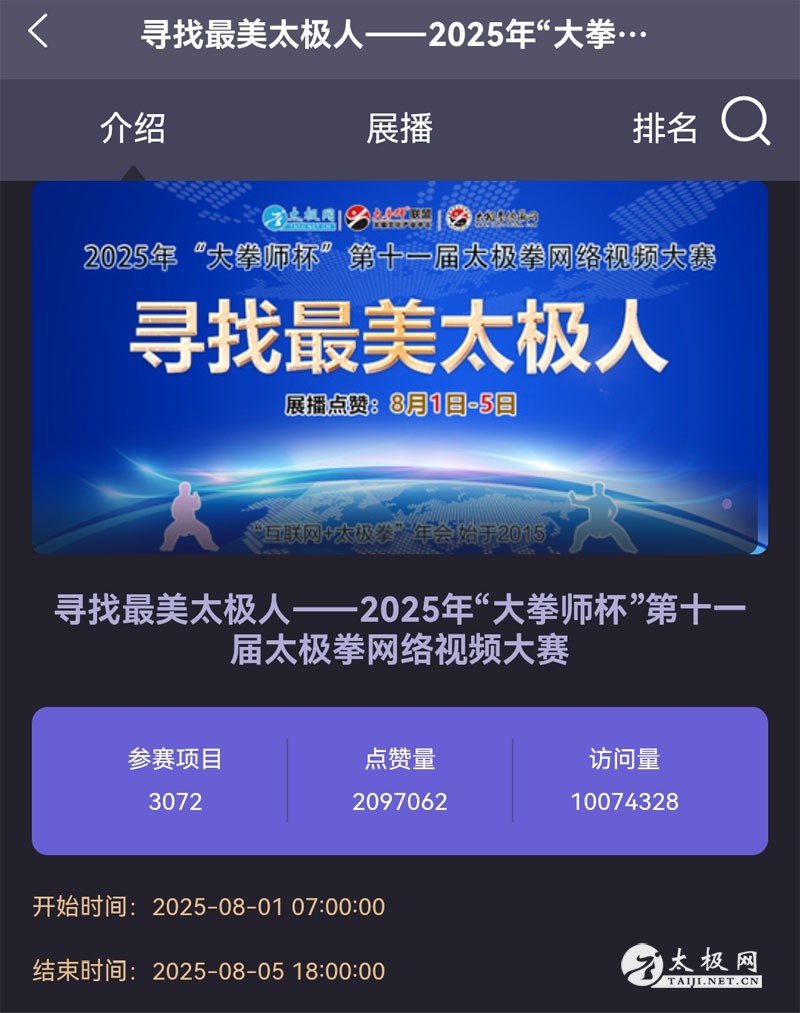Open search with the magnifier icon
The height and width of the screenshot is (1013, 800).
pyautogui.click(x=746, y=124)
